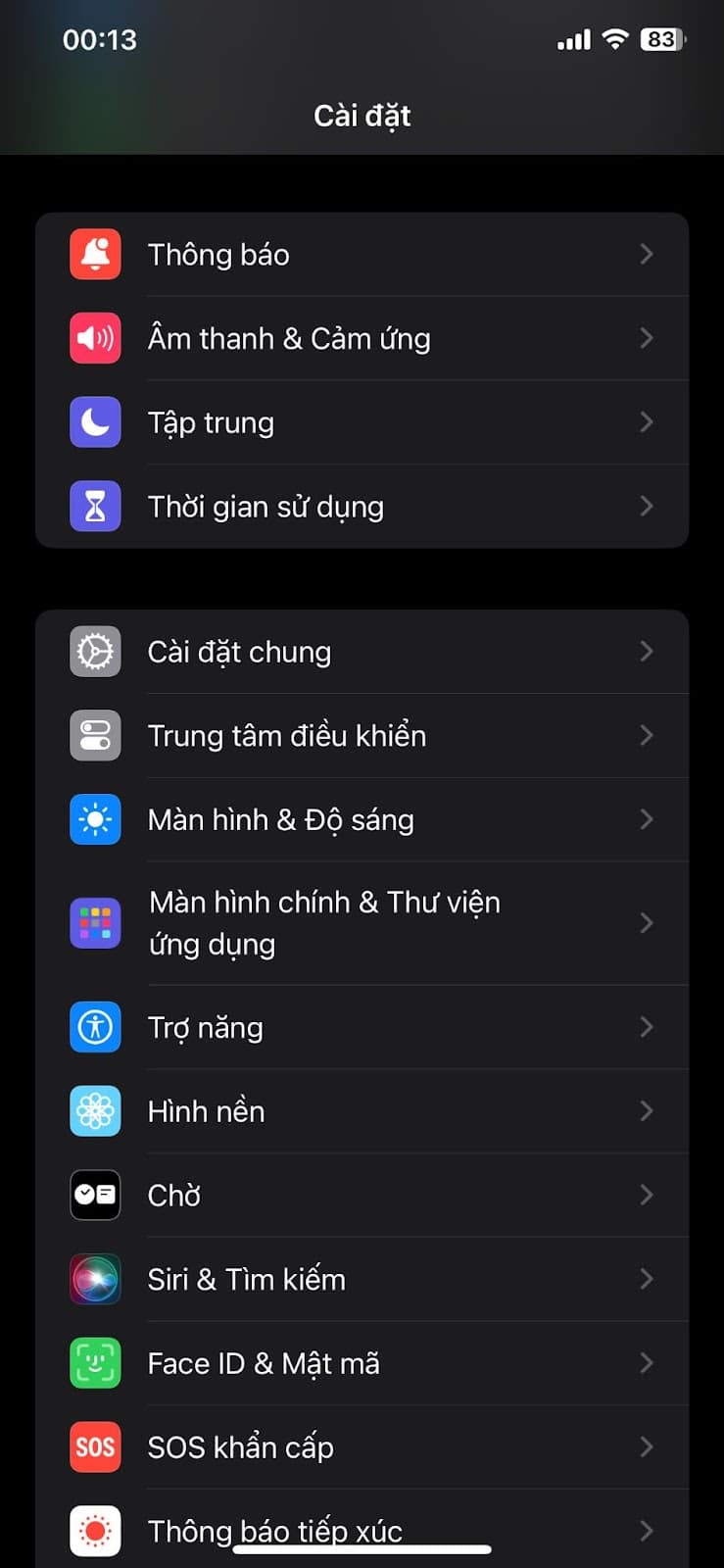Open Trợ năng settings
Viewport: 724px width, 1568px height.
[362, 1027]
